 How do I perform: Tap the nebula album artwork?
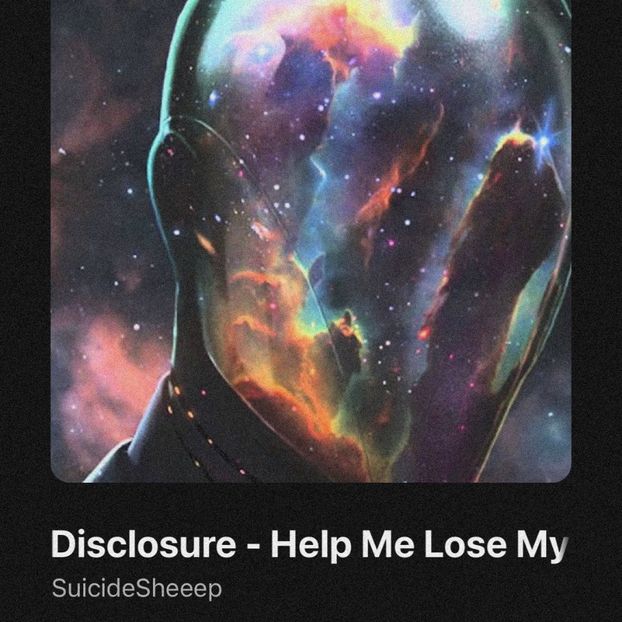coord(311,240)
